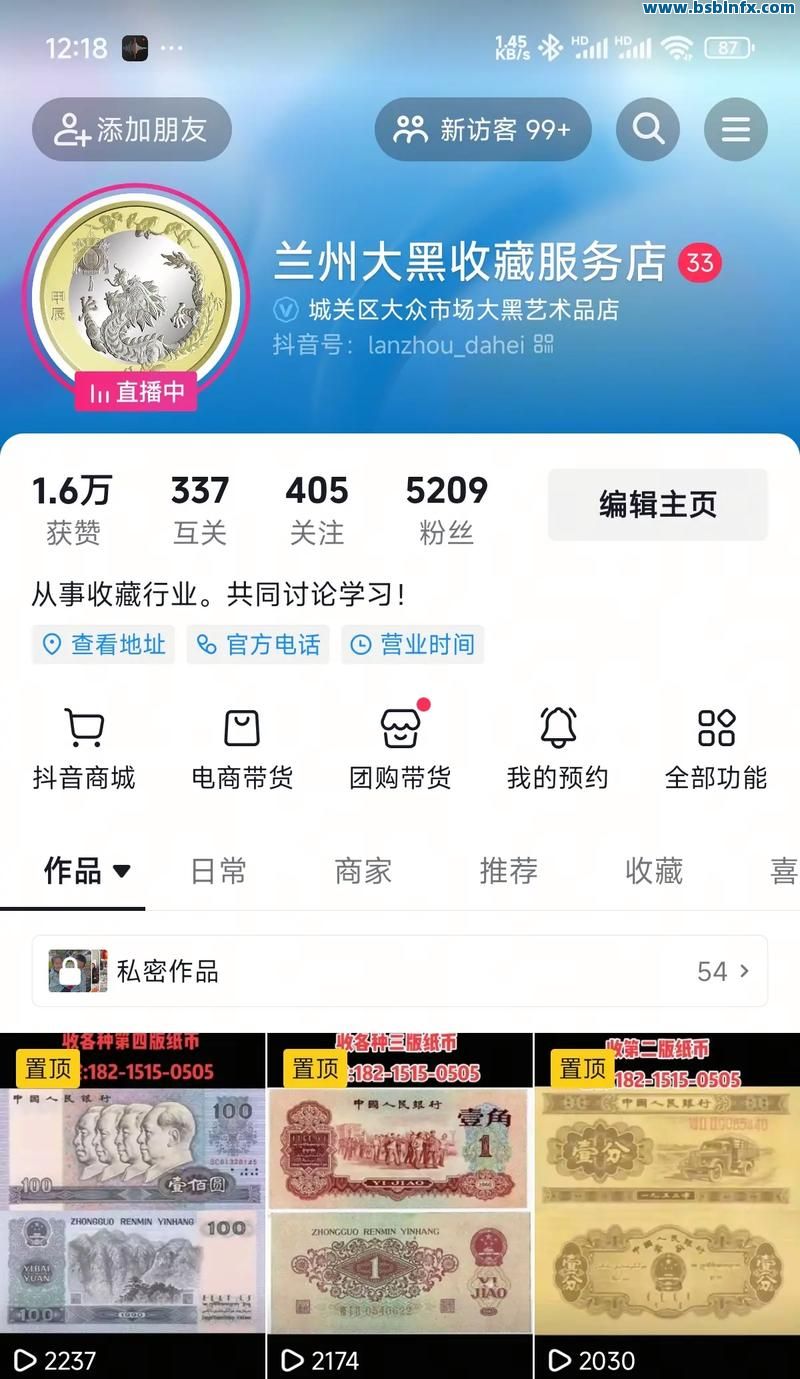Open the 私密作品 row
This screenshot has width=800, height=1379.
(x=400, y=971)
